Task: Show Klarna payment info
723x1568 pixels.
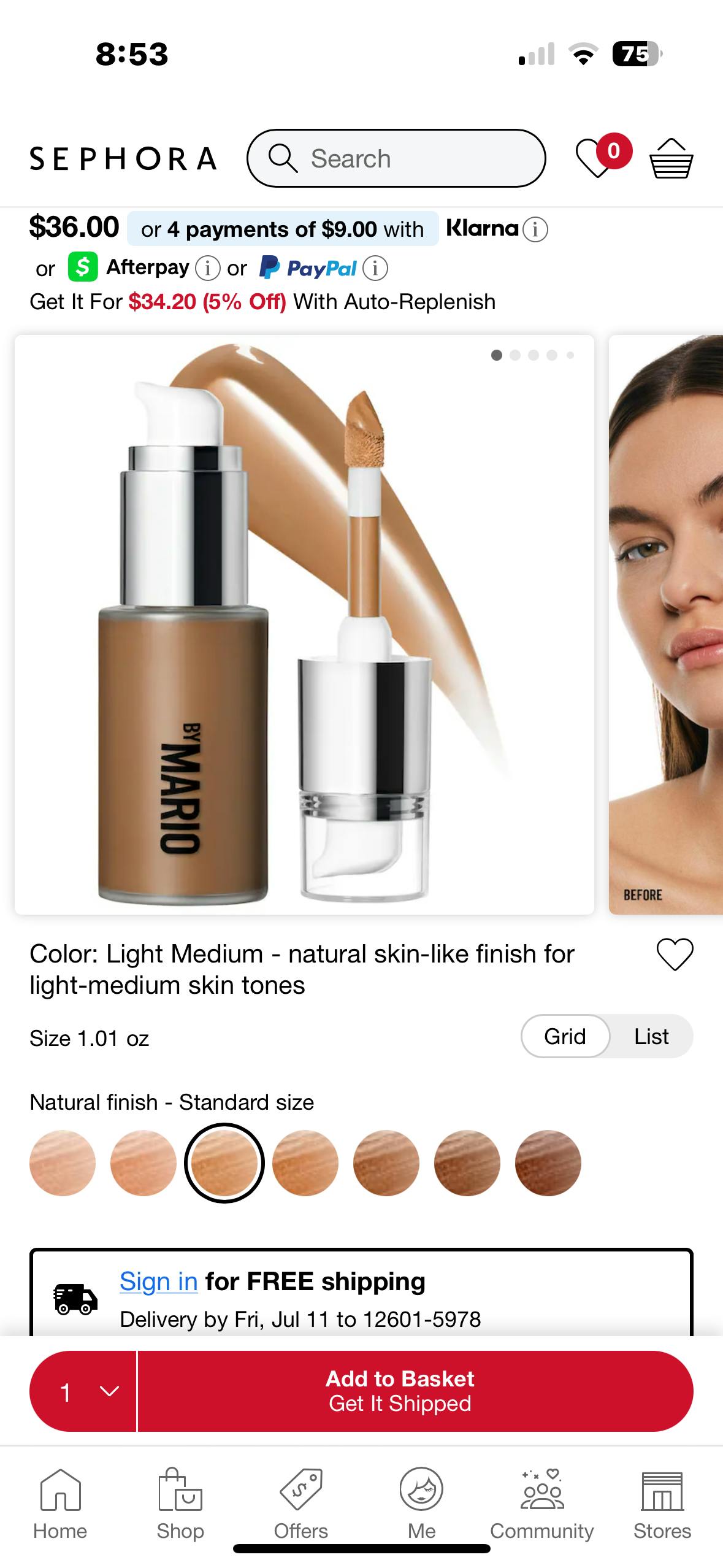Action: pyautogui.click(x=535, y=229)
